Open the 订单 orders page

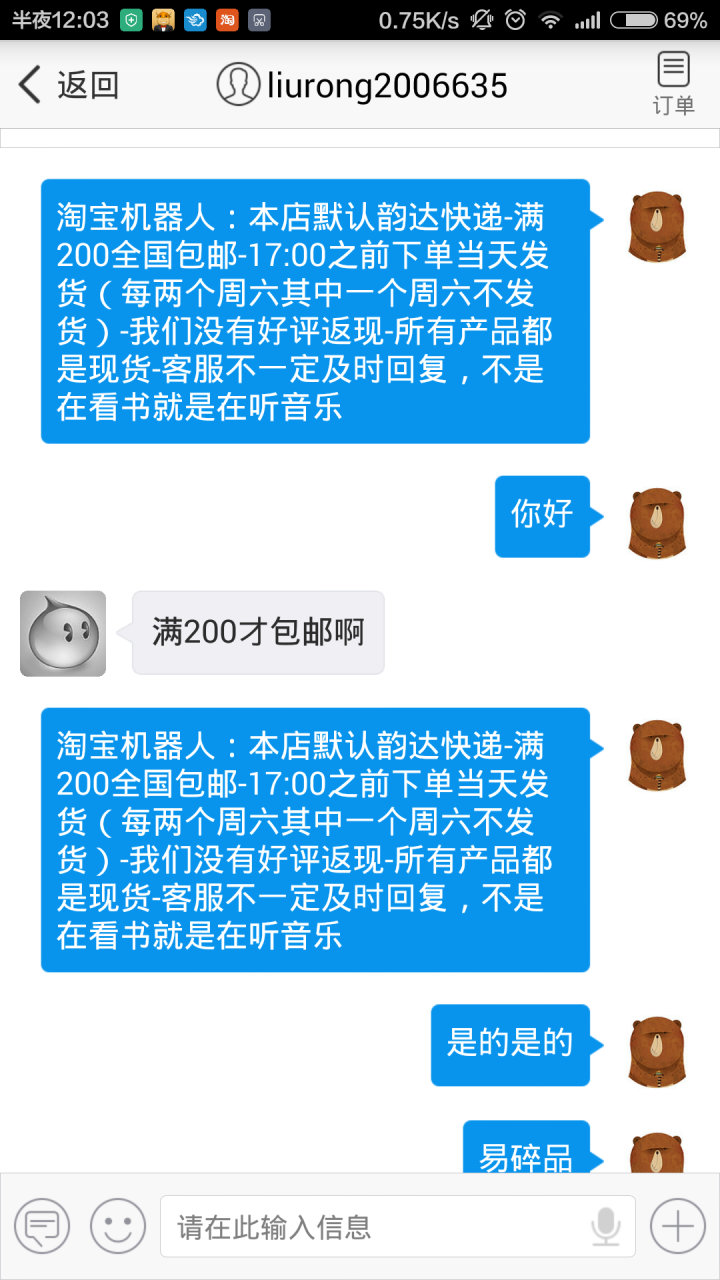(x=673, y=84)
